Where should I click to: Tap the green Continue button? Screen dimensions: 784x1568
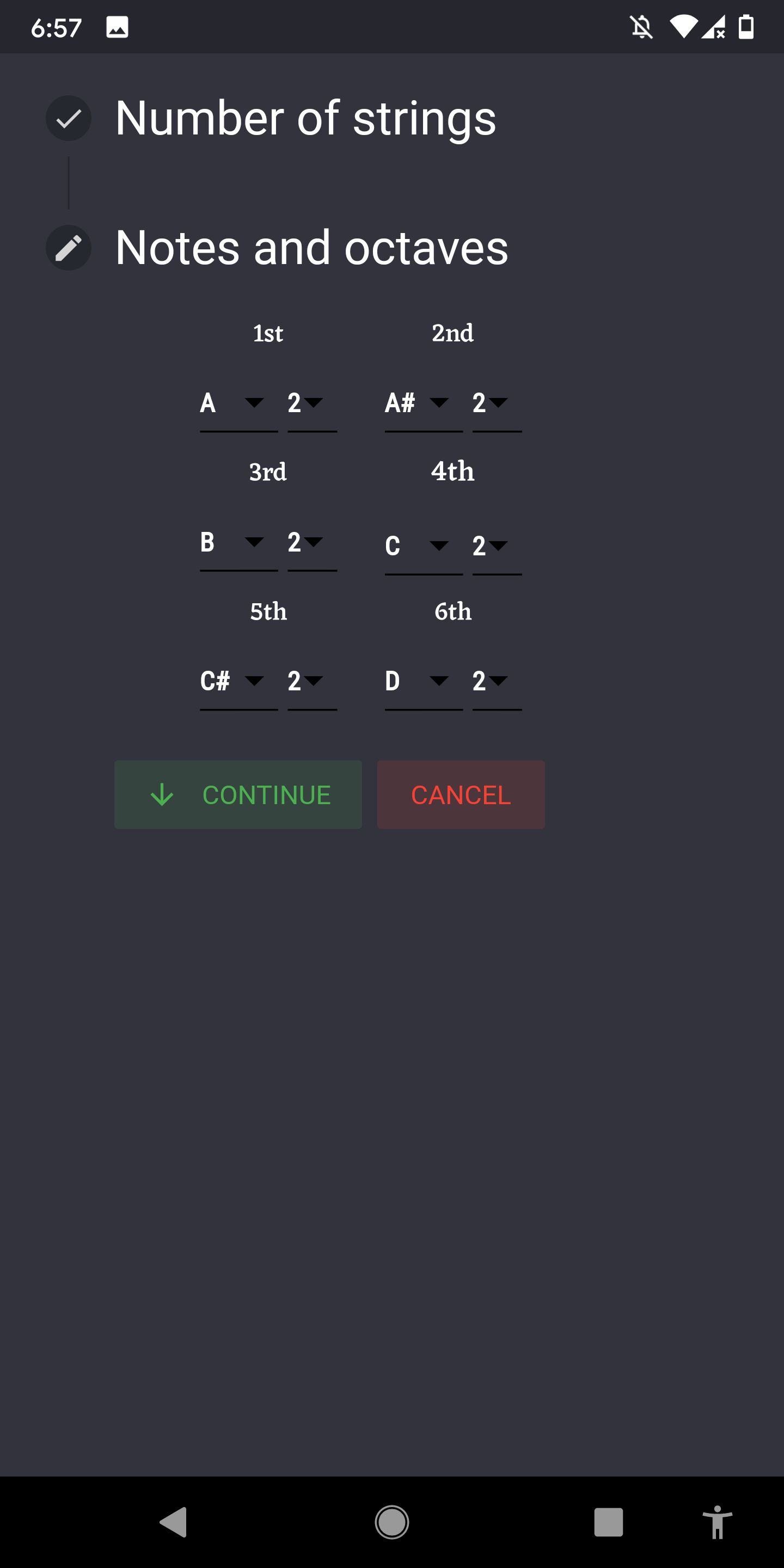pyautogui.click(x=238, y=794)
